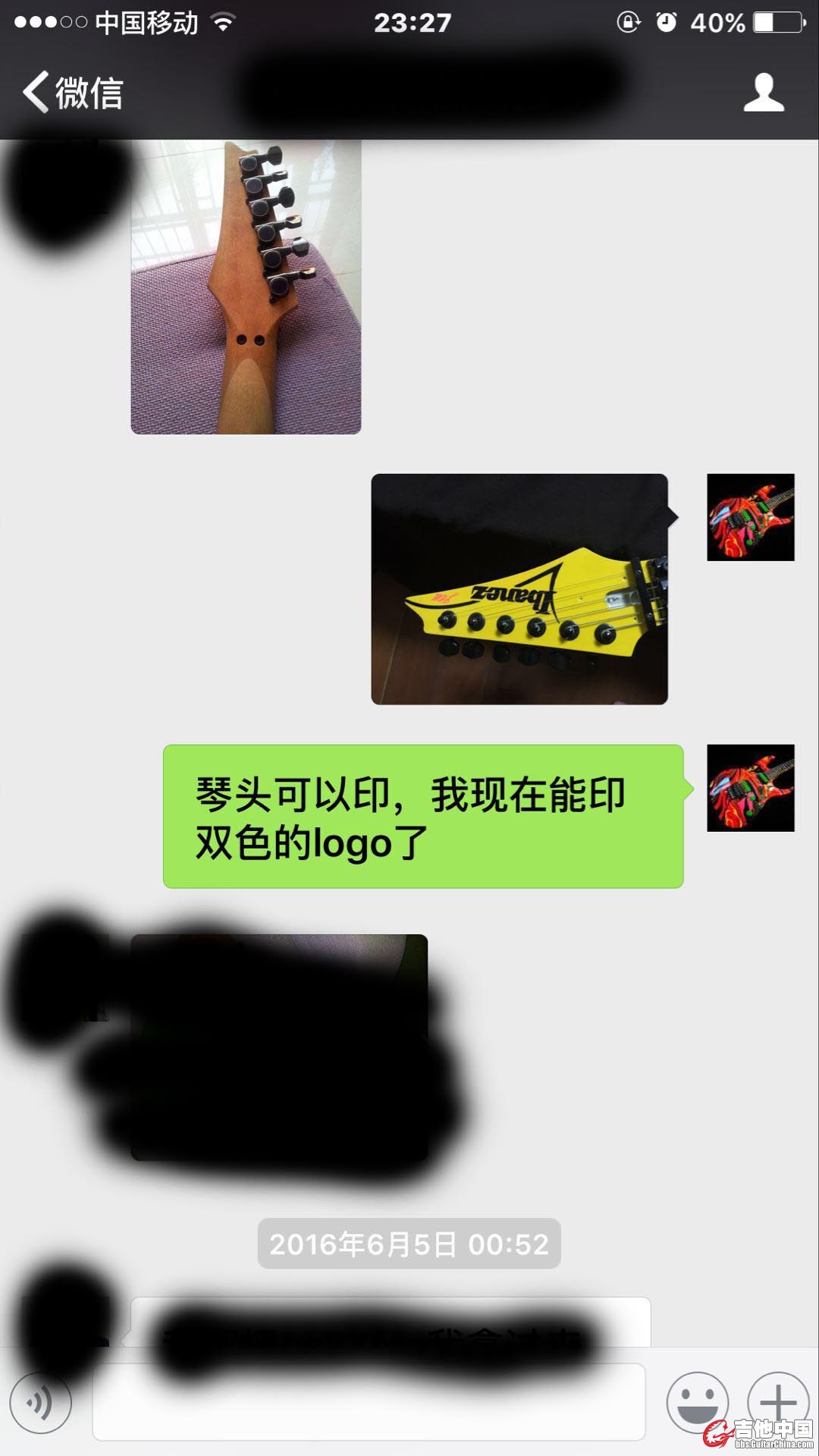Focus the message text field
This screenshot has width=819, height=1456.
coord(369,1403)
